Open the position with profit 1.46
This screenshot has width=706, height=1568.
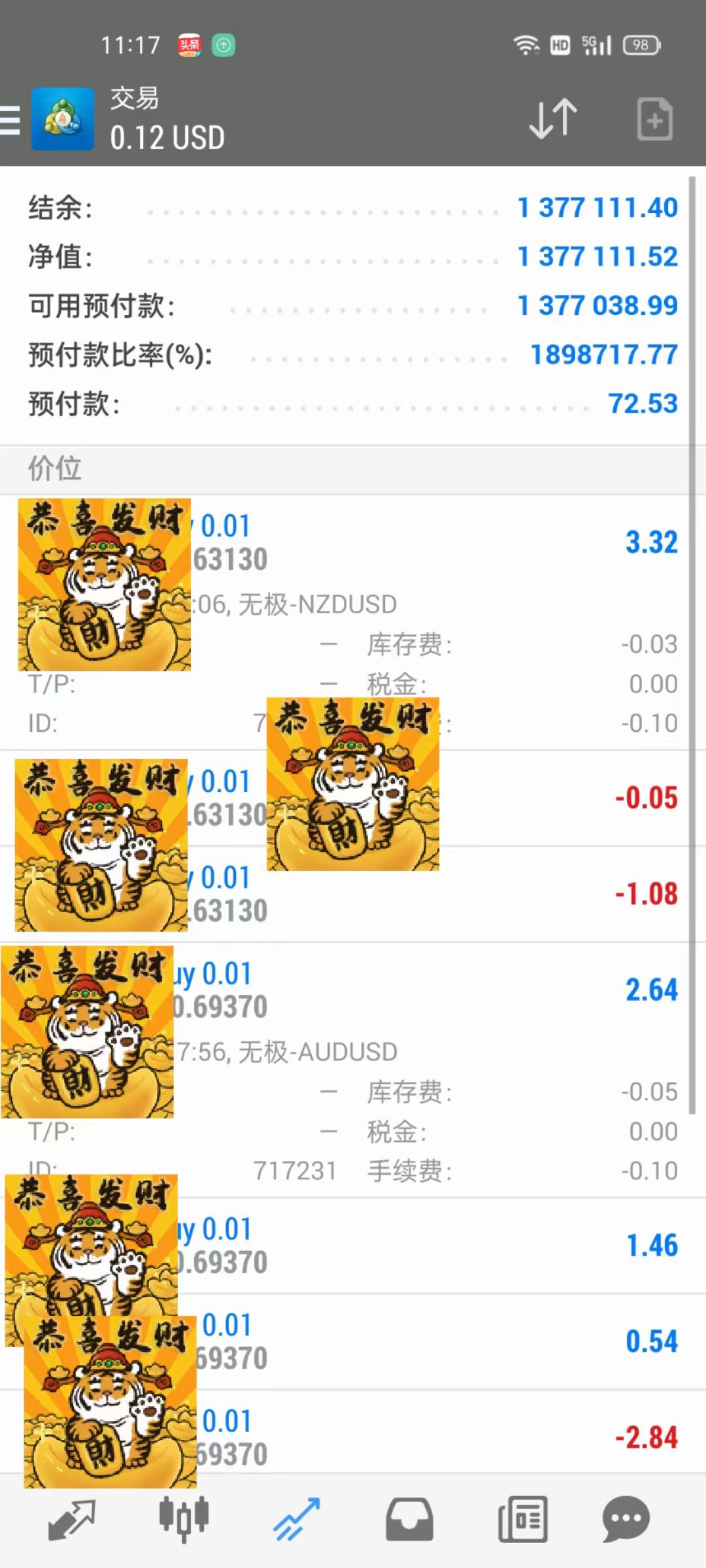(x=458, y=1246)
